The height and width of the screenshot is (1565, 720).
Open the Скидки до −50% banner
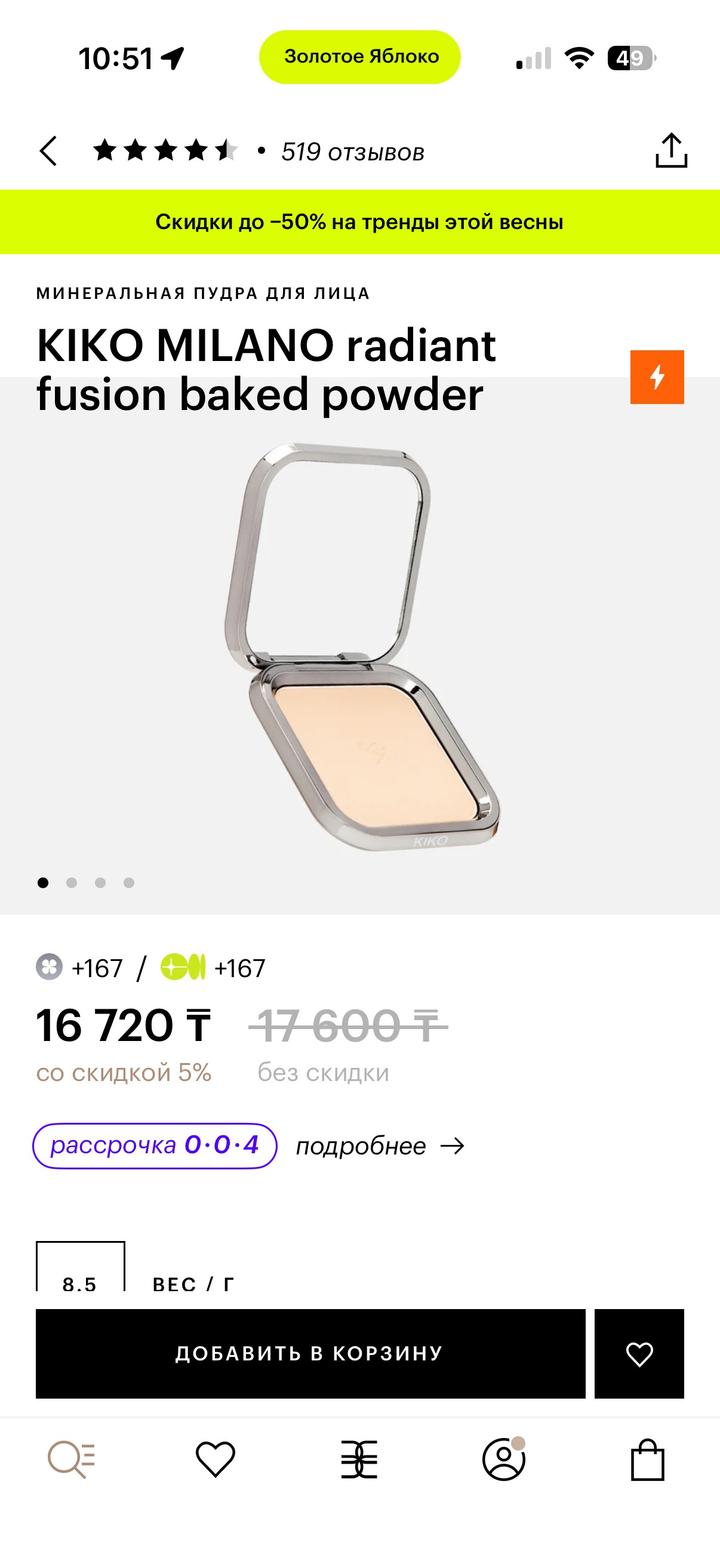(x=360, y=222)
